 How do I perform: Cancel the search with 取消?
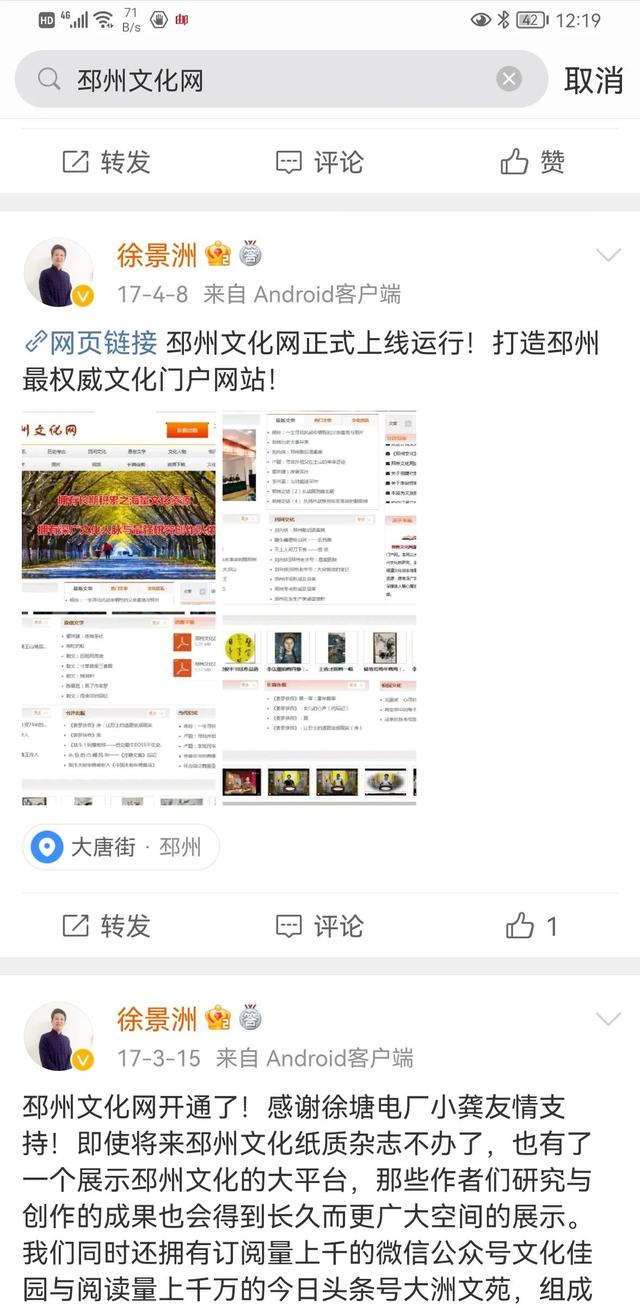(593, 80)
